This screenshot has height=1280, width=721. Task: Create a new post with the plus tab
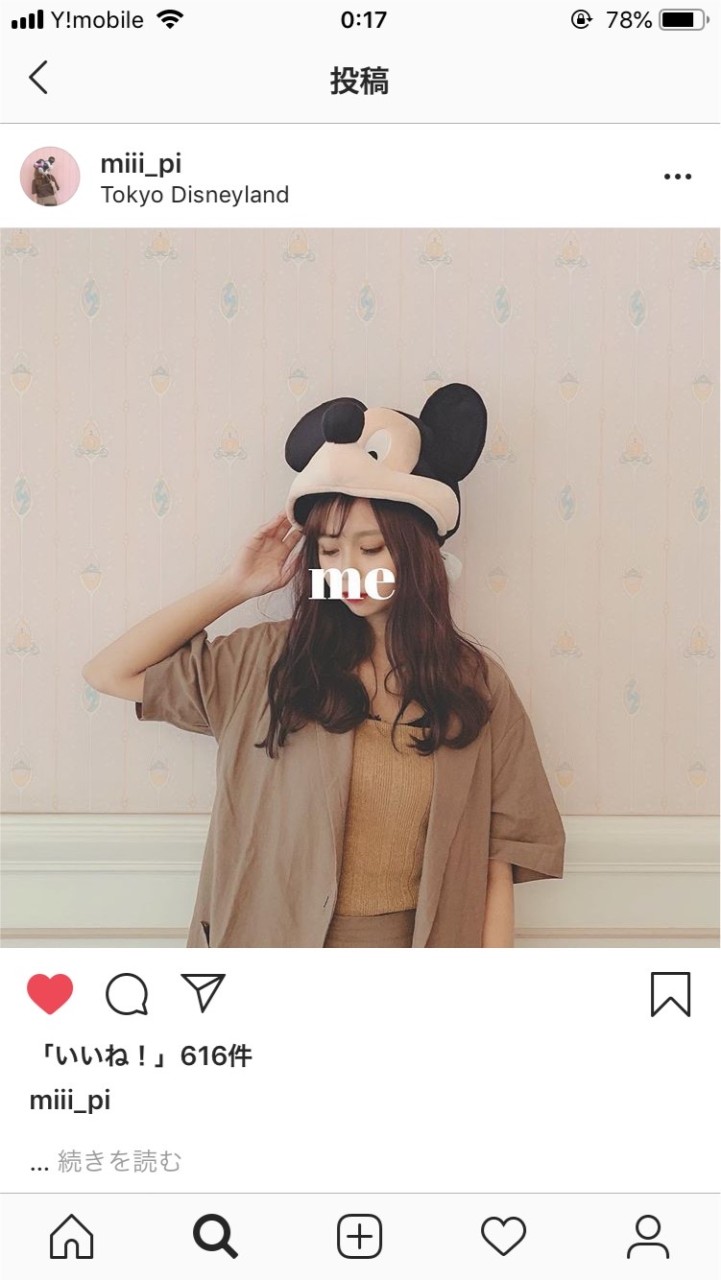(360, 1238)
